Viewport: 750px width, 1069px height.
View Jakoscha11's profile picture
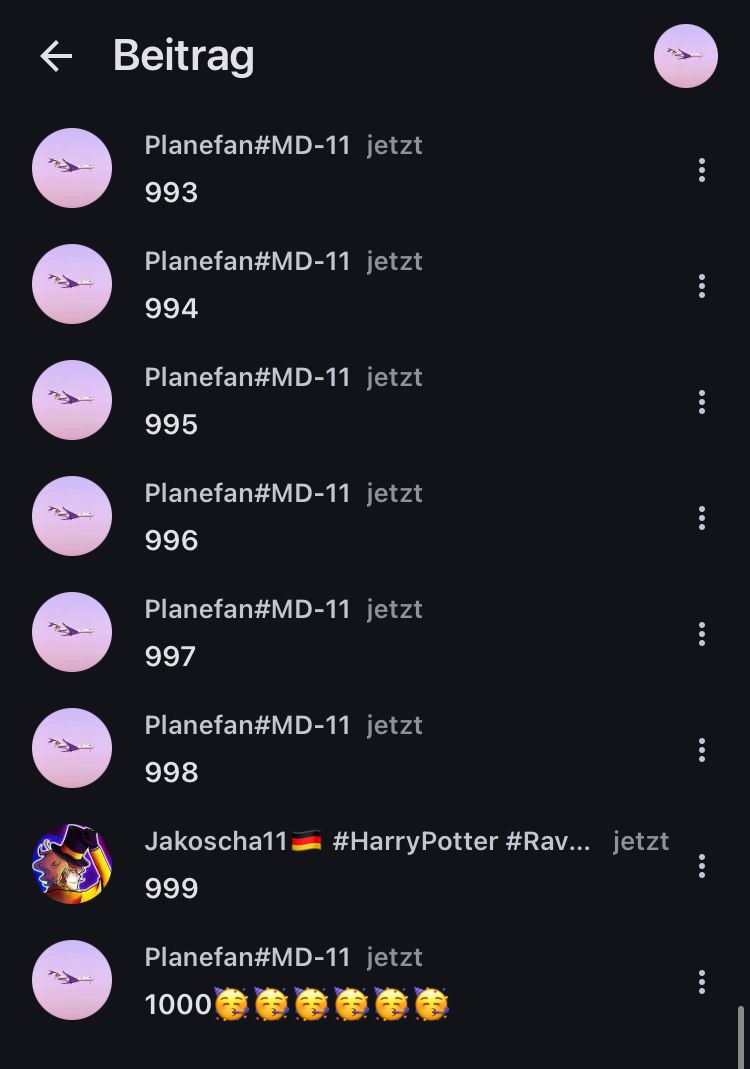click(72, 864)
